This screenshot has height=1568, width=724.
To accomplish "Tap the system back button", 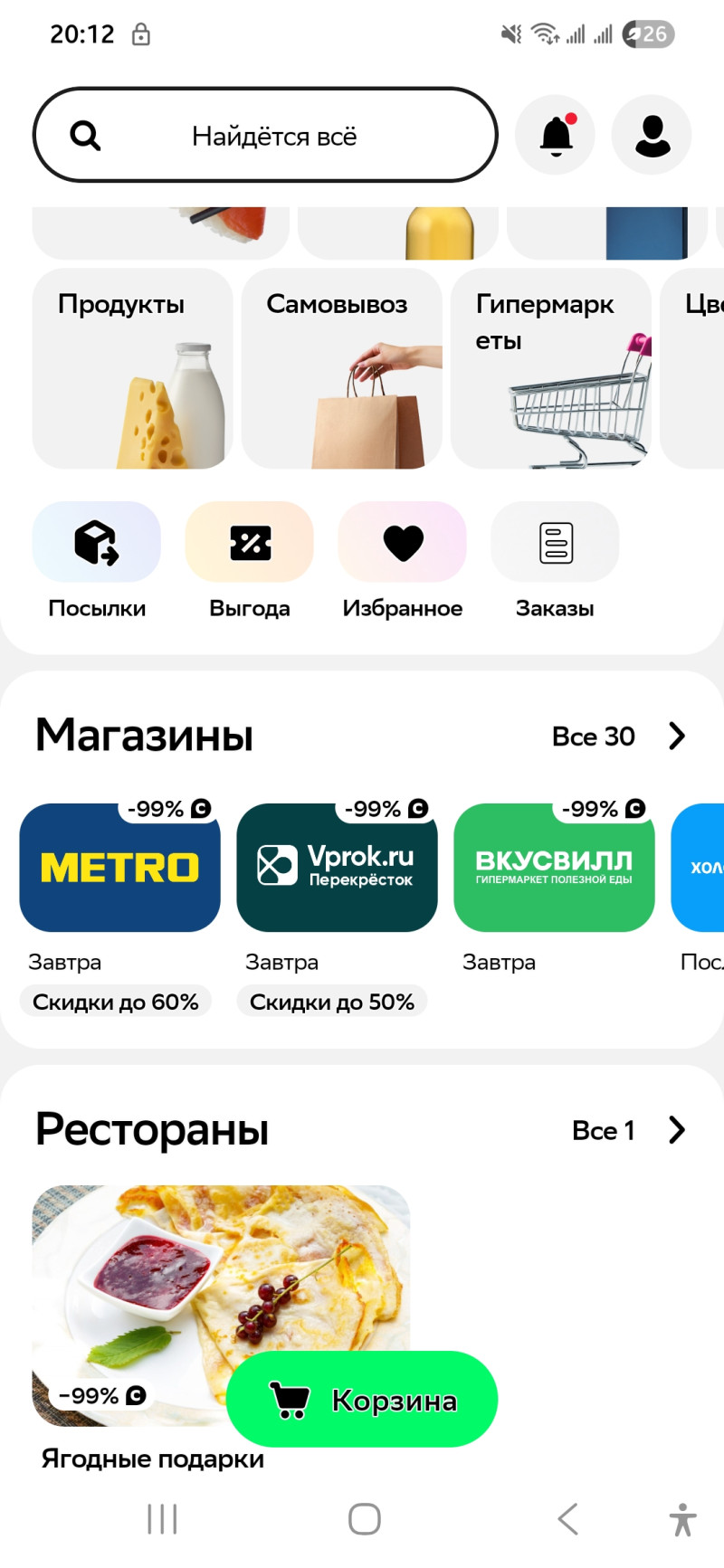I will pyautogui.click(x=567, y=1519).
